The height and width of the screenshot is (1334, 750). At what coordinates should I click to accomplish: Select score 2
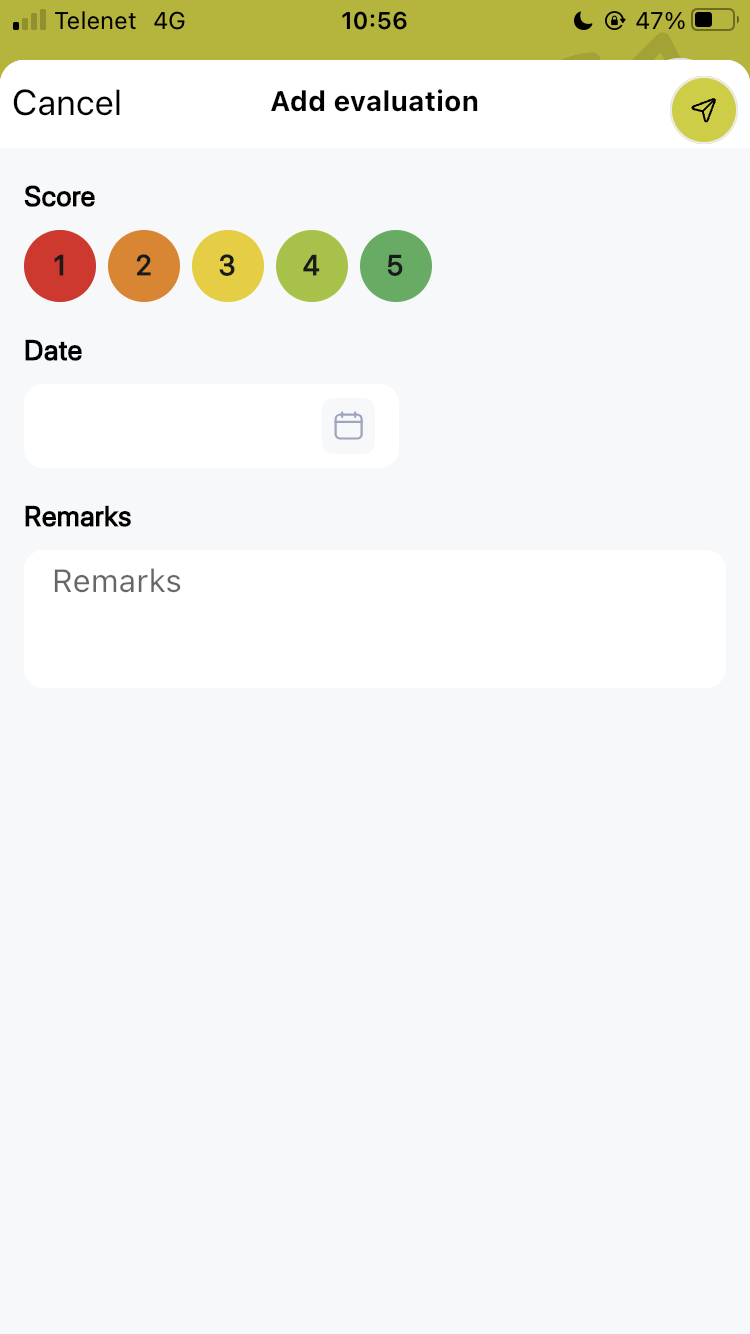(144, 266)
